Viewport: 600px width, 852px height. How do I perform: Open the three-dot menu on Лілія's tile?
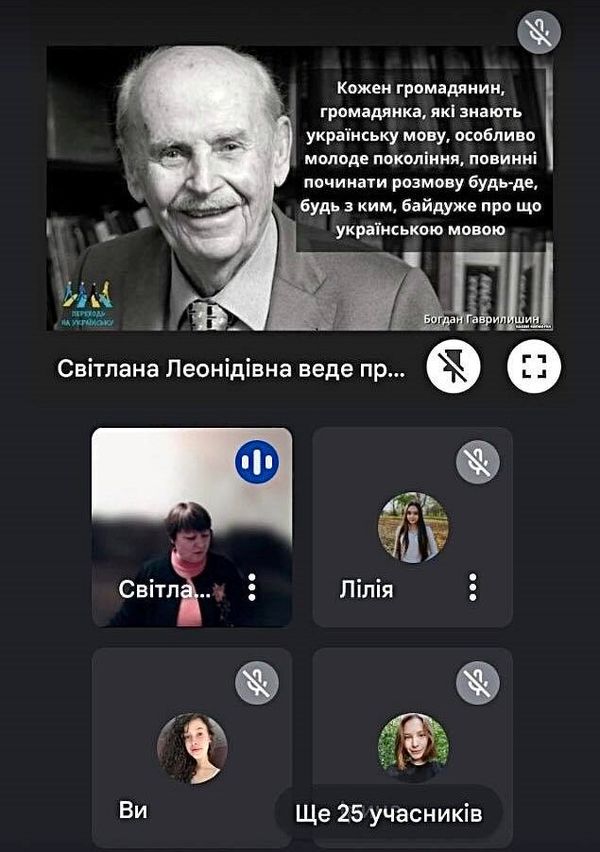(473, 587)
